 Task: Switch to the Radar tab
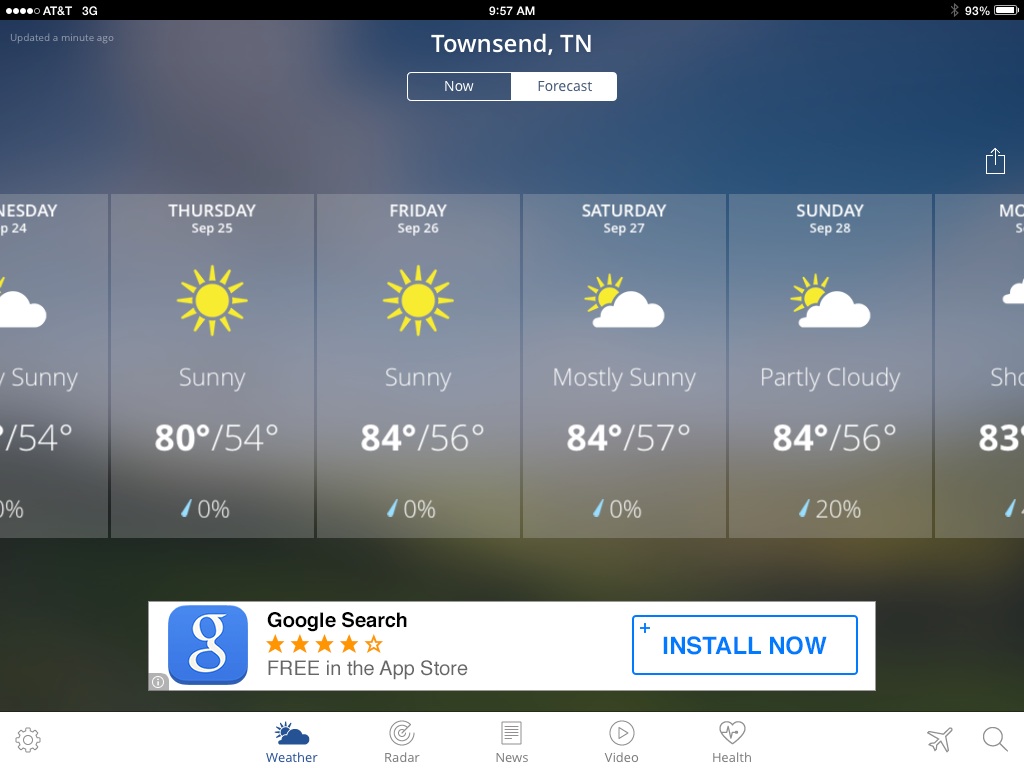pos(401,742)
